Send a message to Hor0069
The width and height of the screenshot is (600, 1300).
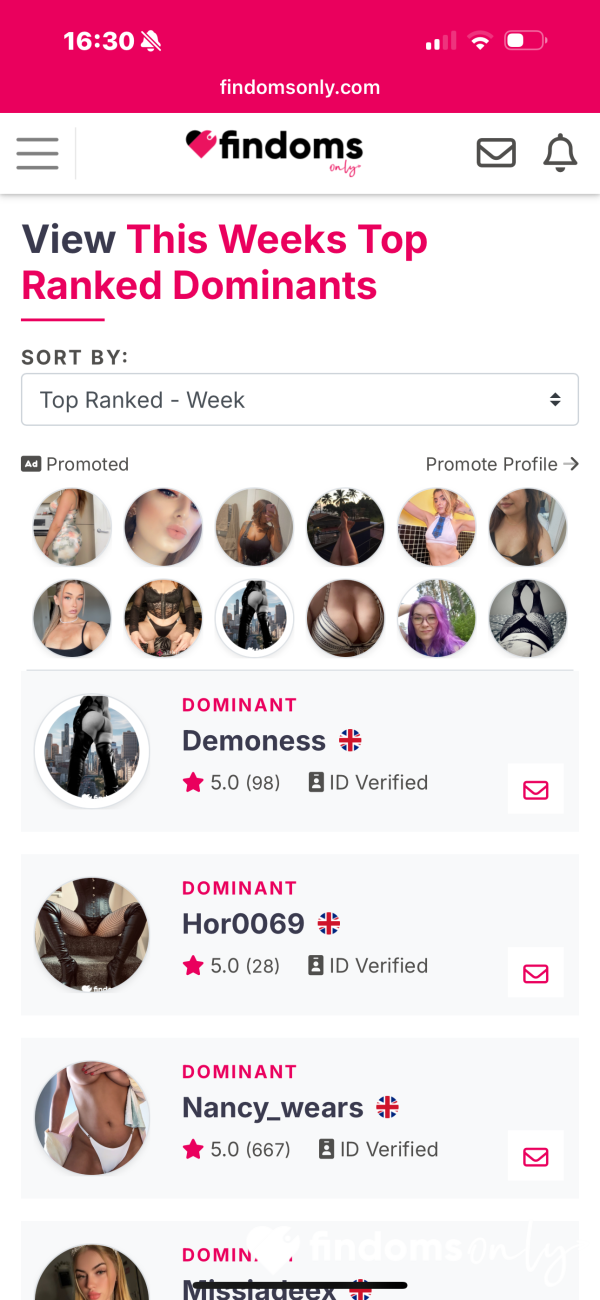536,973
